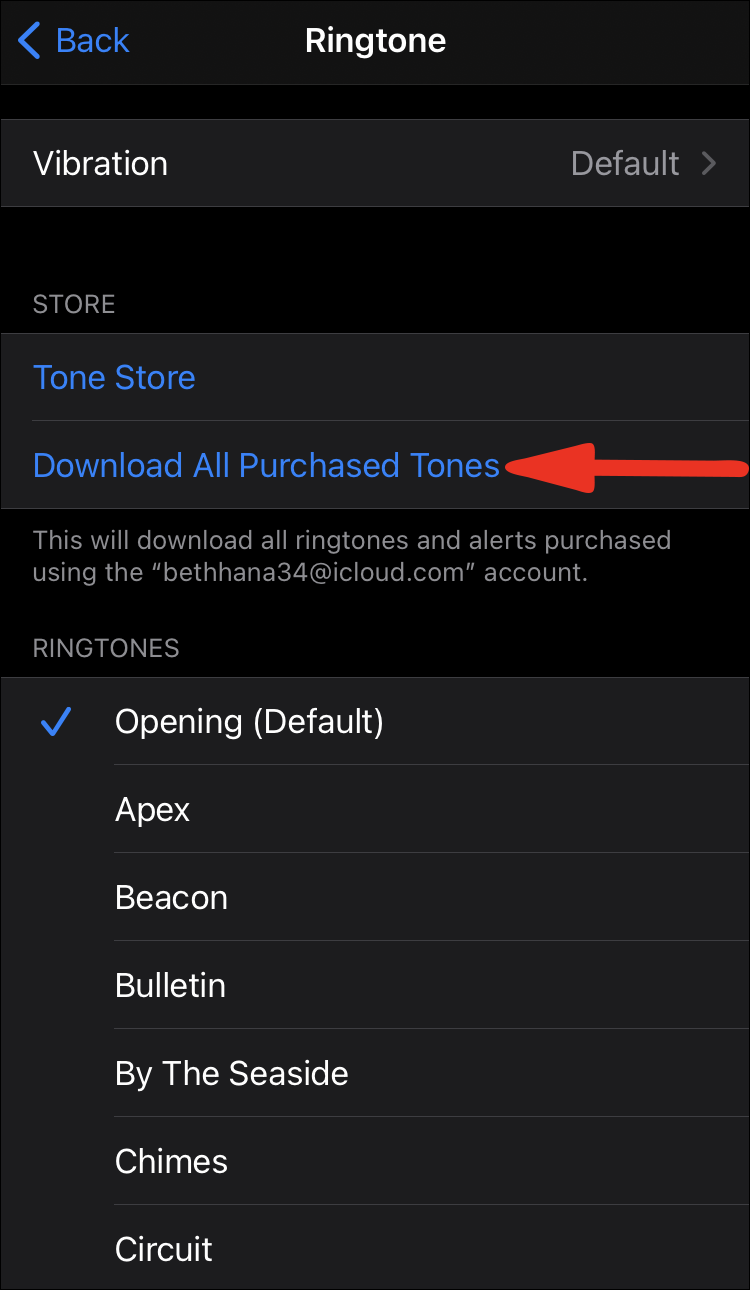Go back to the previous settings screen
Screen dimensions: 750x1290
coord(74,41)
